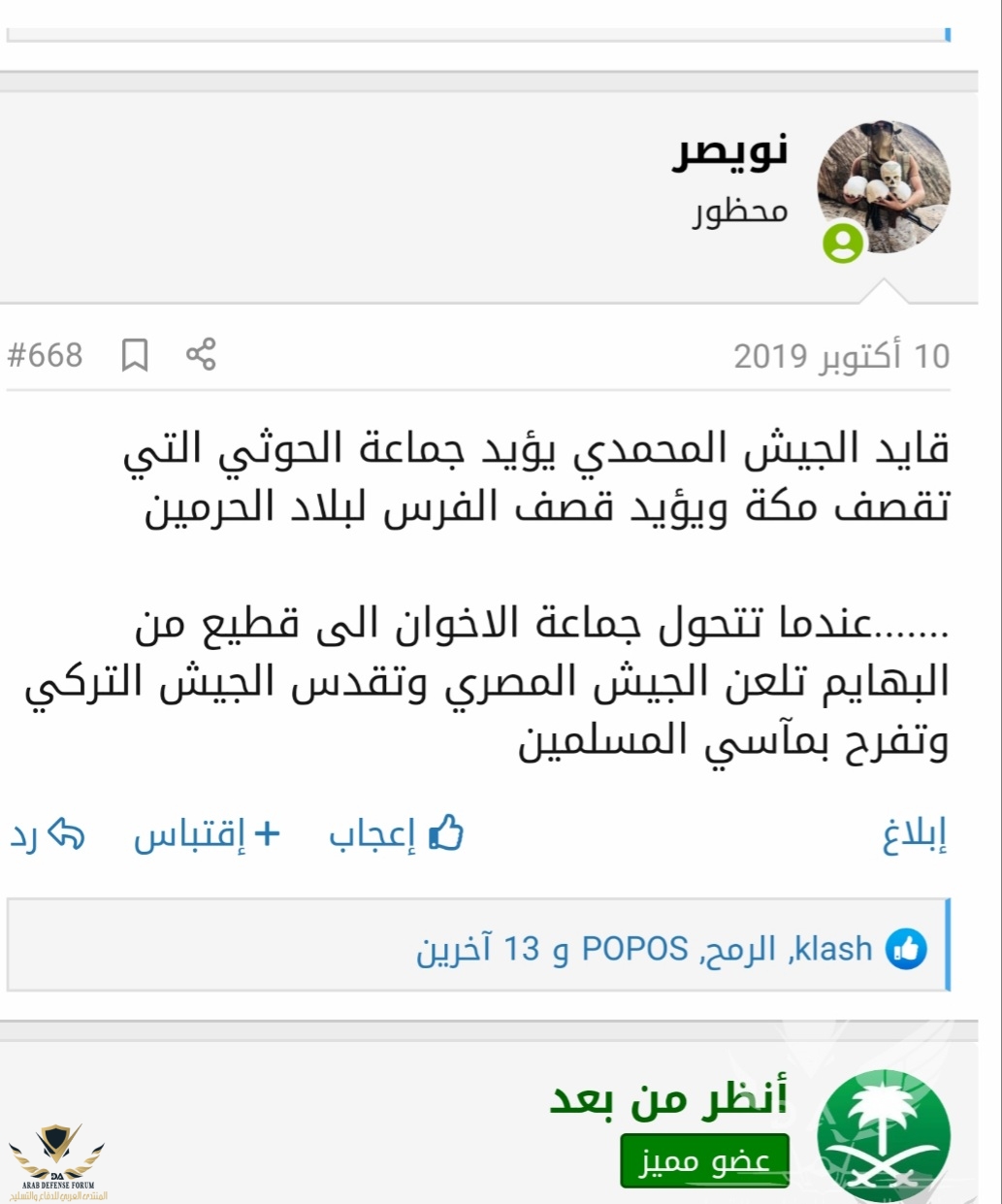Like the post with إعجاب
1002x1204 pixels.
tap(397, 834)
